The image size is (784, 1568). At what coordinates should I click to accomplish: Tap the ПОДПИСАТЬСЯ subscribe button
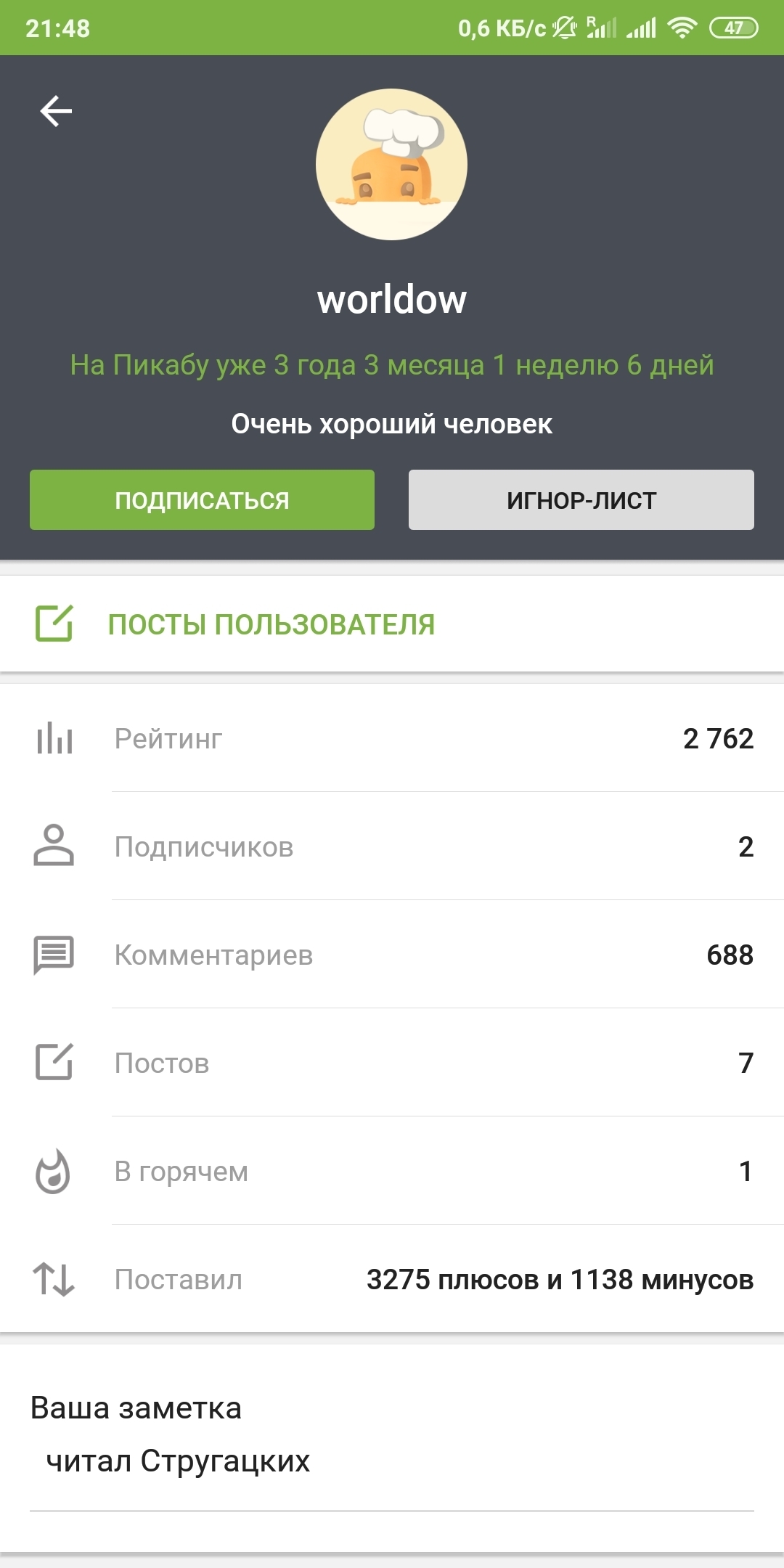click(202, 500)
